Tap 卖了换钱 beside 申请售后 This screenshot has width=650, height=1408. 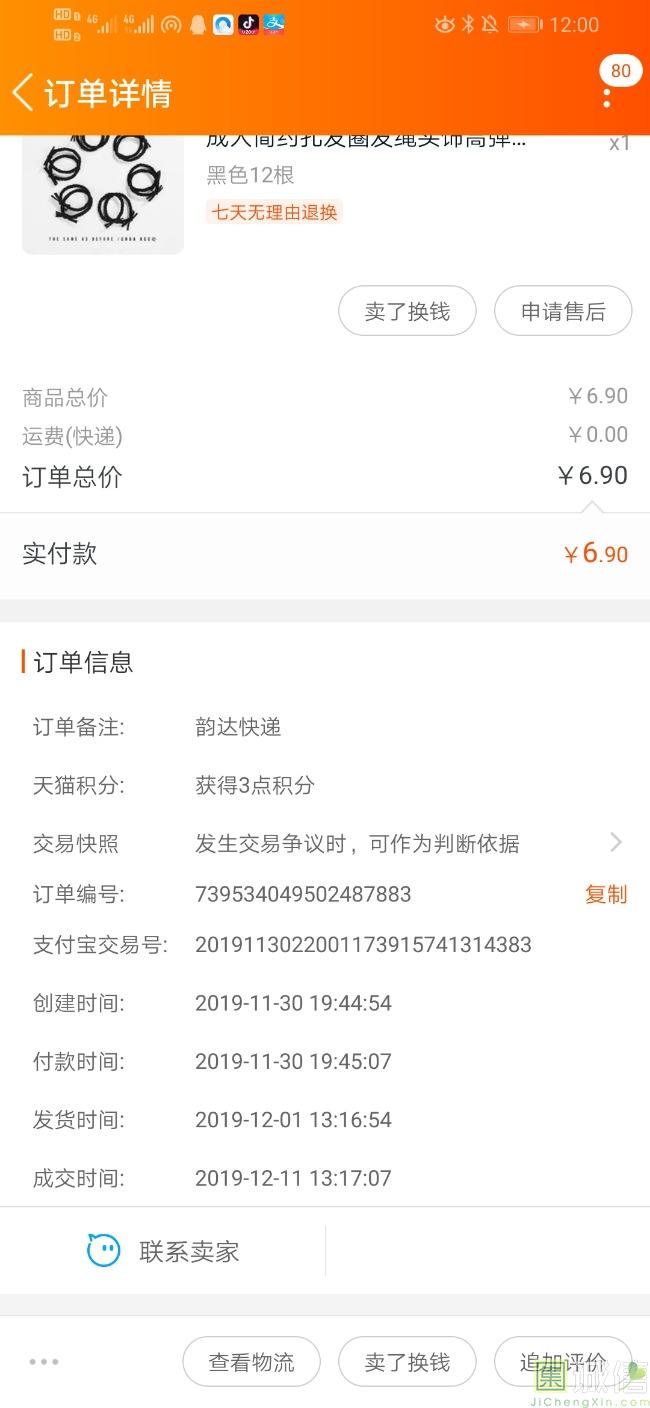tap(407, 311)
